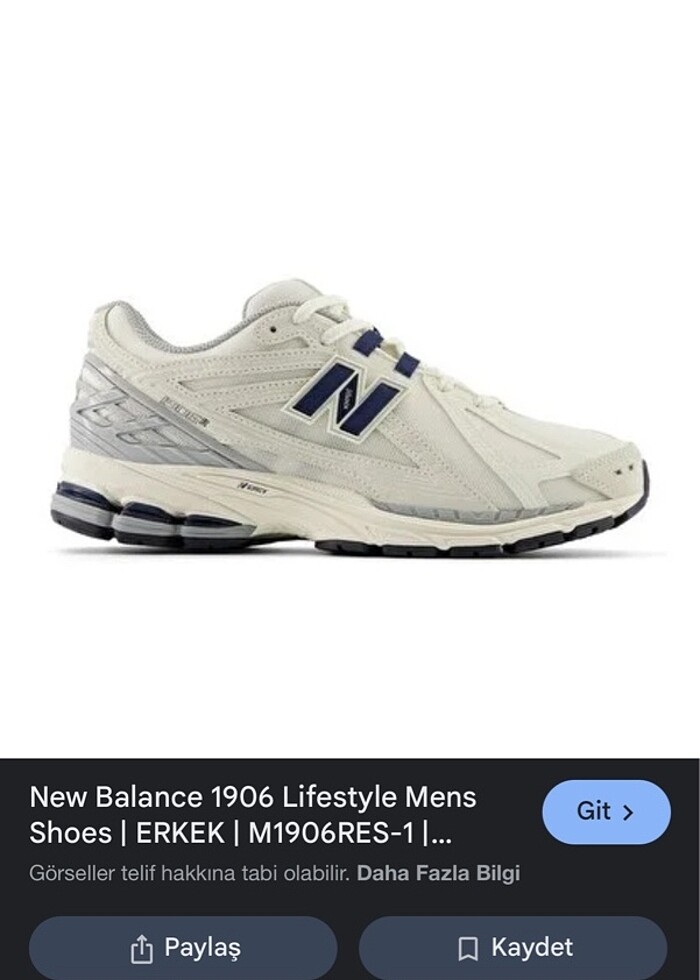Open the Daha Fazla Bilgi link
The width and height of the screenshot is (700, 980).
coord(438,873)
